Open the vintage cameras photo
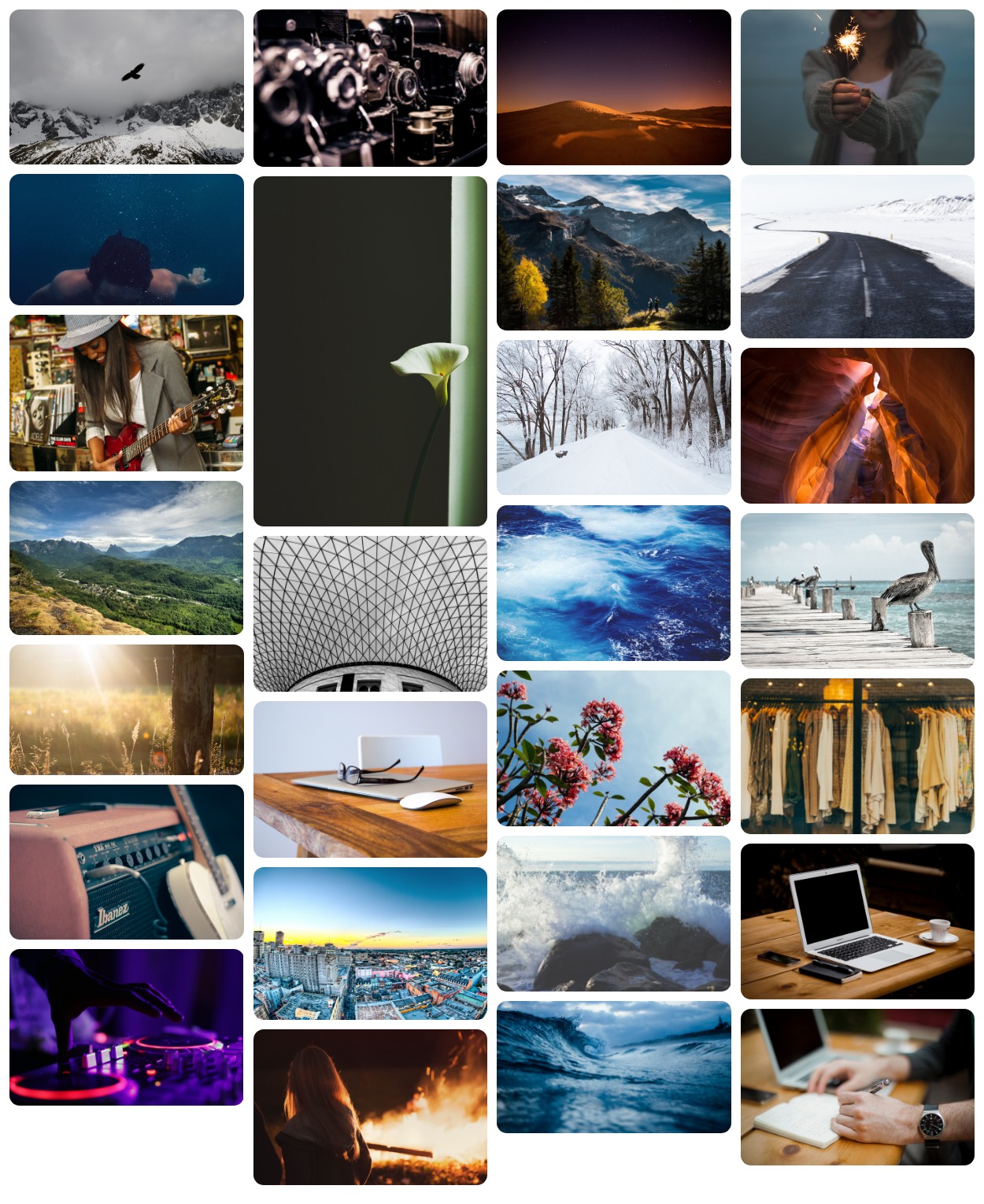 point(370,87)
